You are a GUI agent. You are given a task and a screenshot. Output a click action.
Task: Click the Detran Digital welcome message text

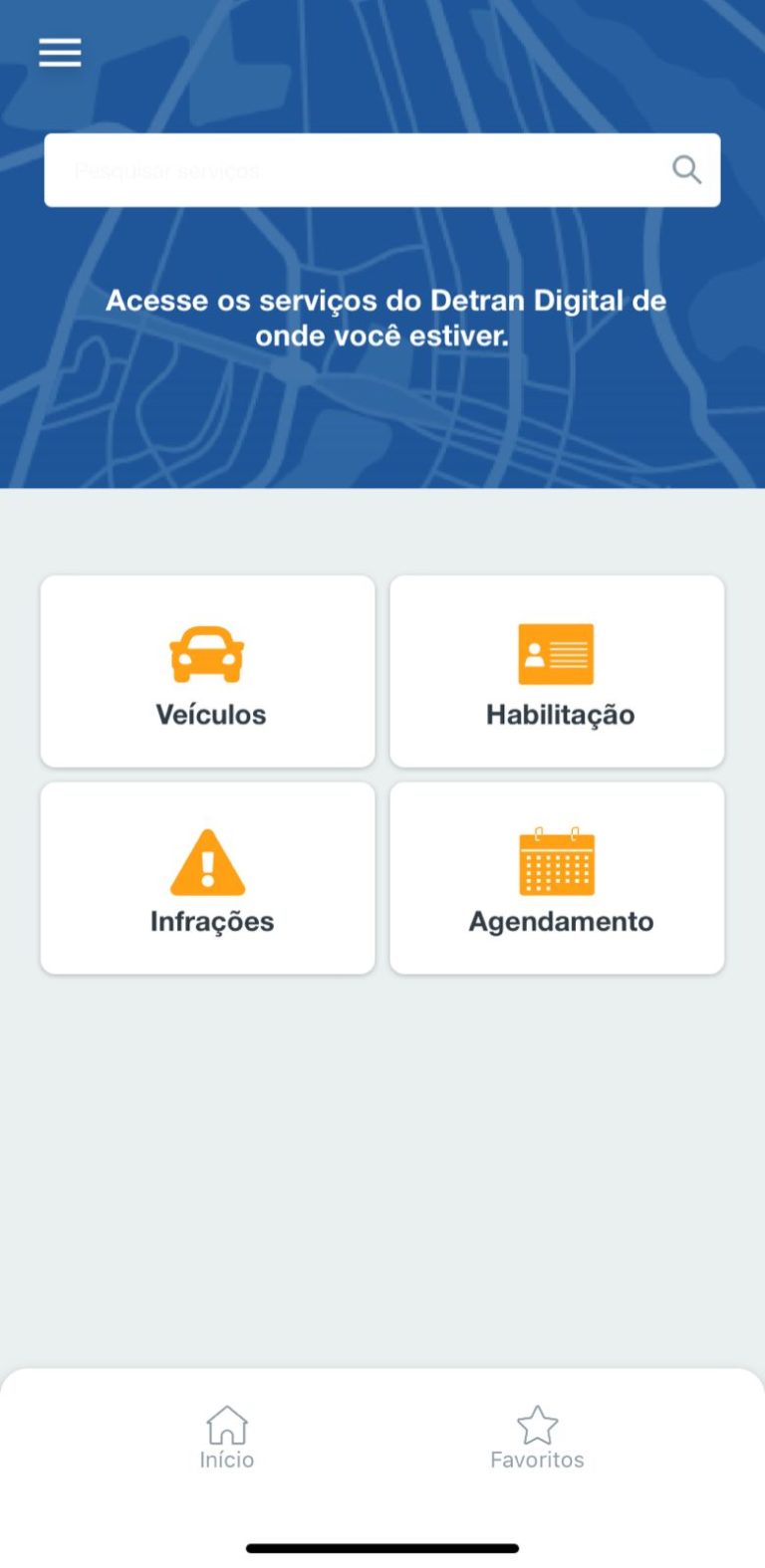(x=382, y=317)
